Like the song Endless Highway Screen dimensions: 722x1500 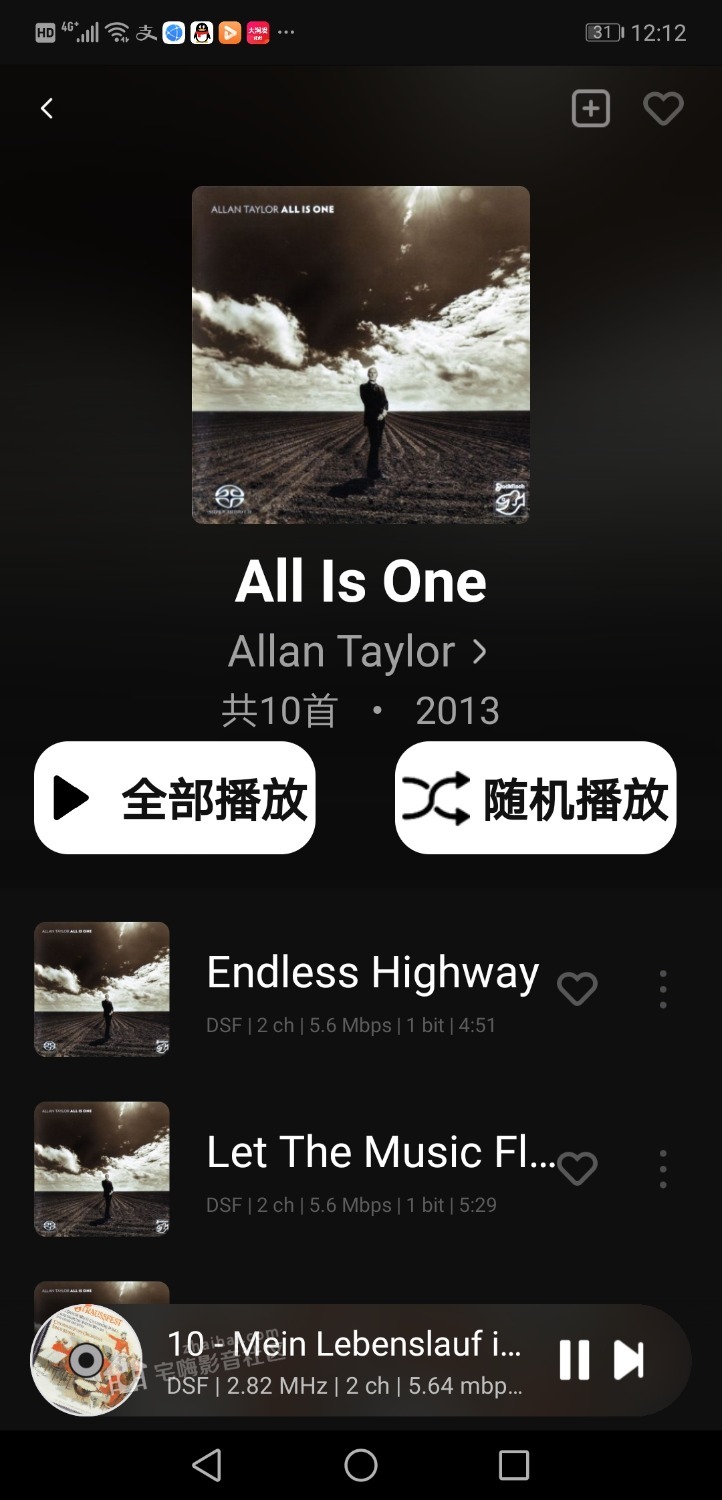577,989
